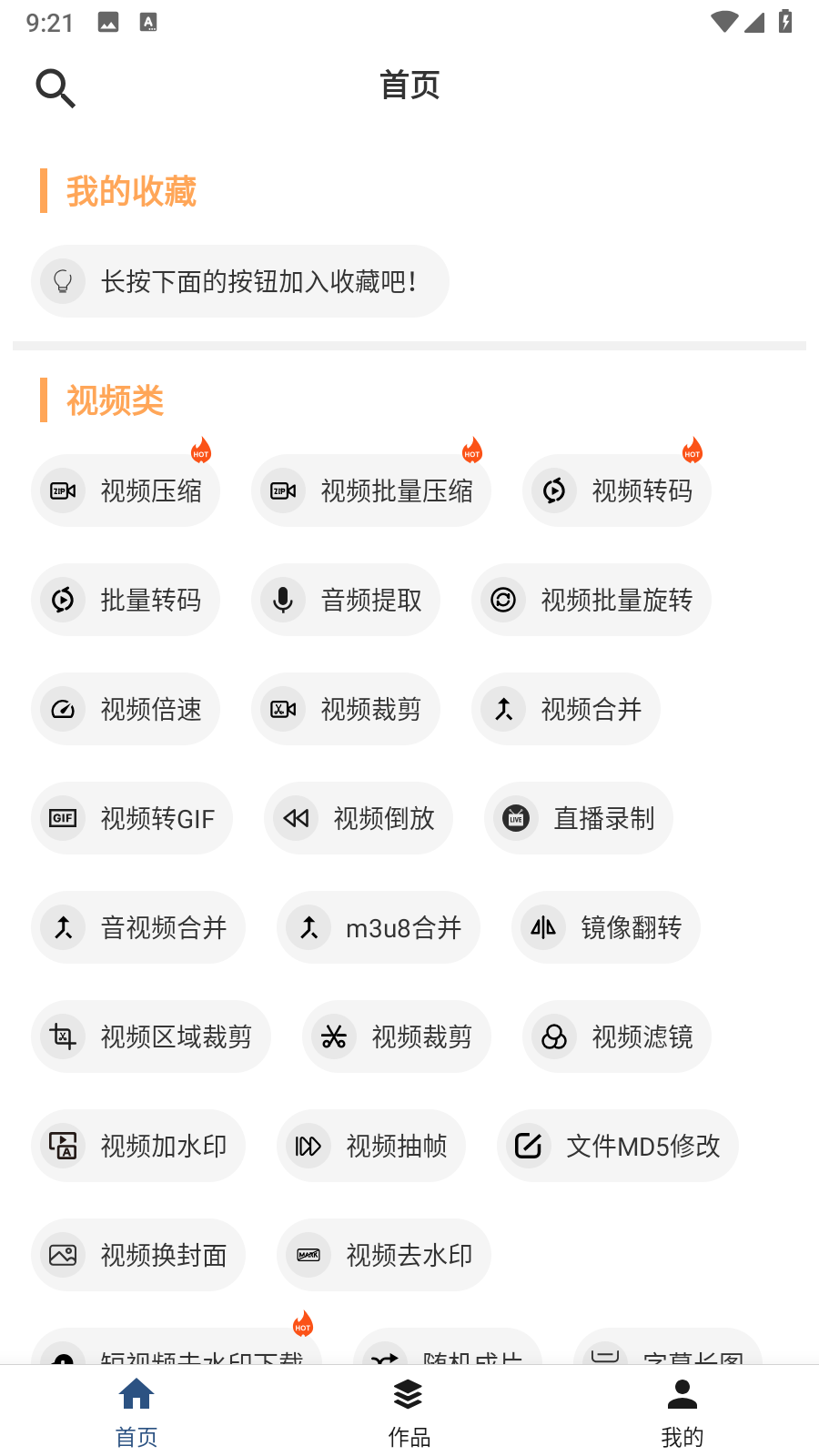
Task: Open the 音频提取 audio extraction tool
Action: [346, 600]
